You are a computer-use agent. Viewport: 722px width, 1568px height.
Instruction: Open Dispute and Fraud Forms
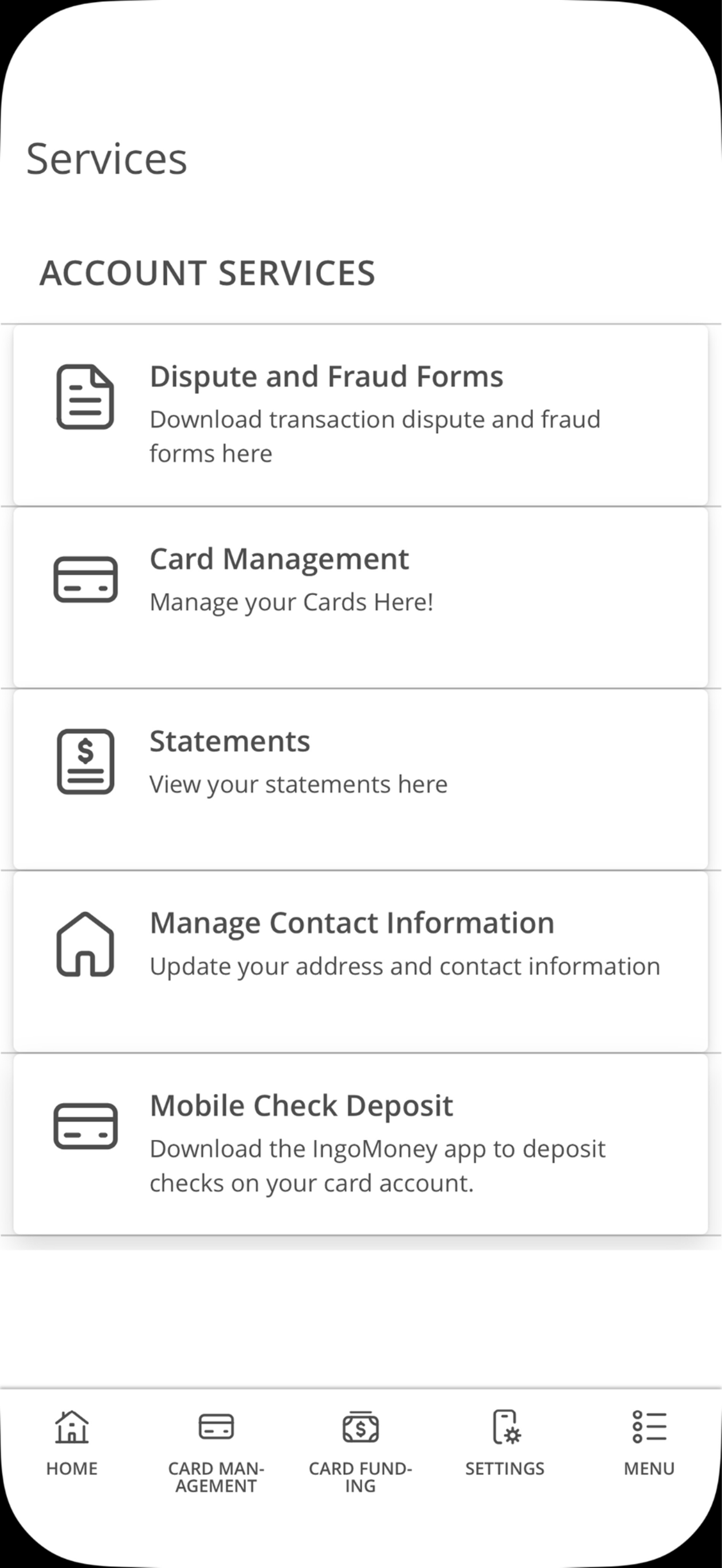(x=360, y=415)
